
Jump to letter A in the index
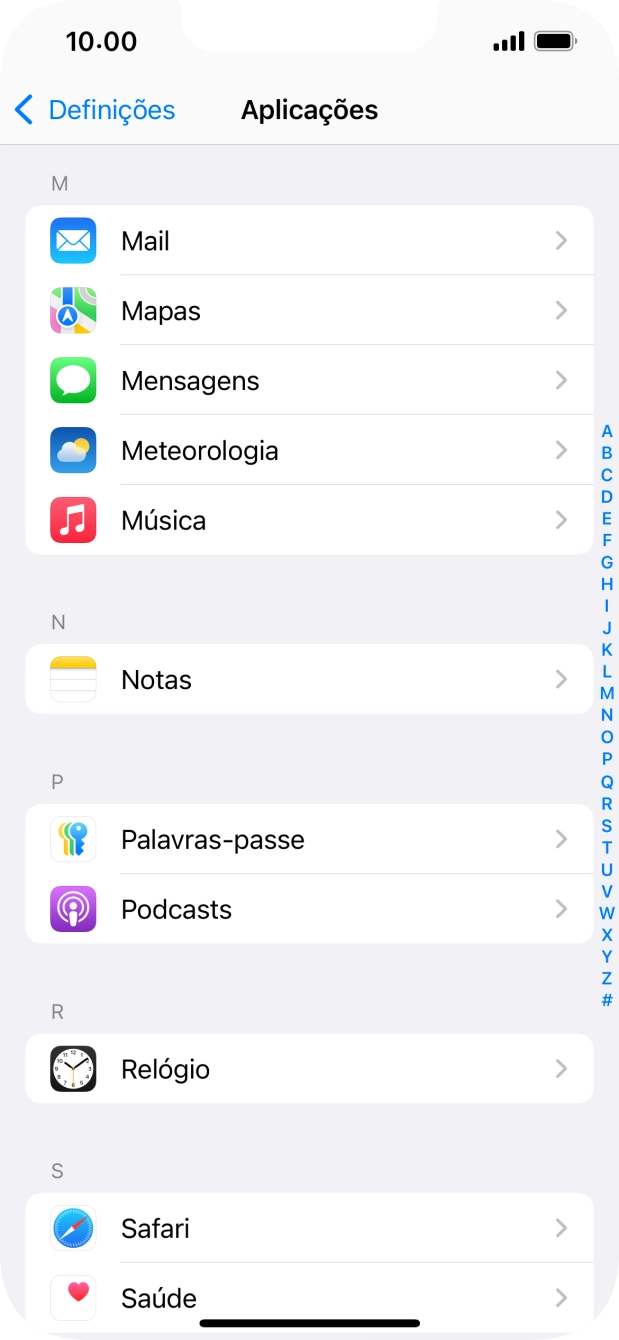click(x=607, y=432)
